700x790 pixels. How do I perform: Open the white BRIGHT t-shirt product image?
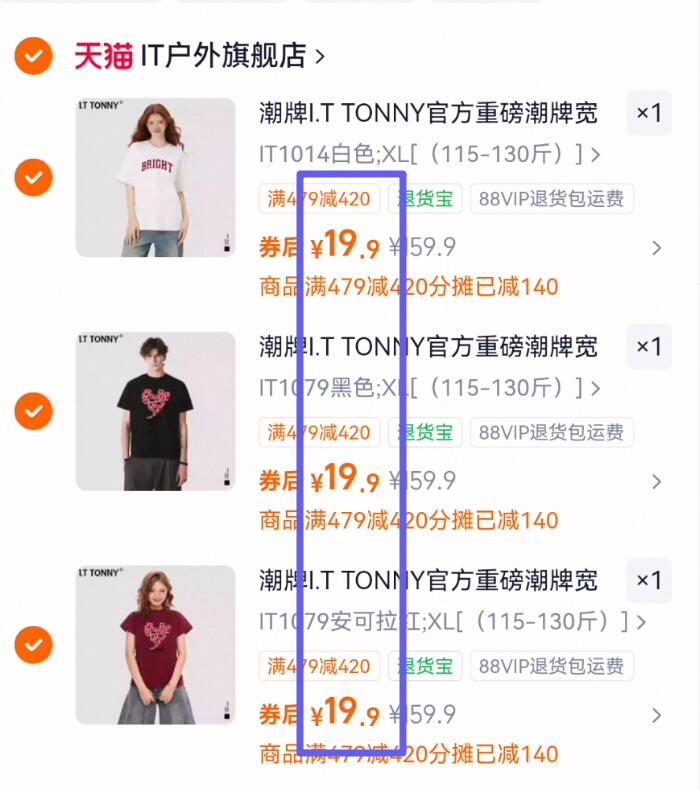pyautogui.click(x=155, y=178)
